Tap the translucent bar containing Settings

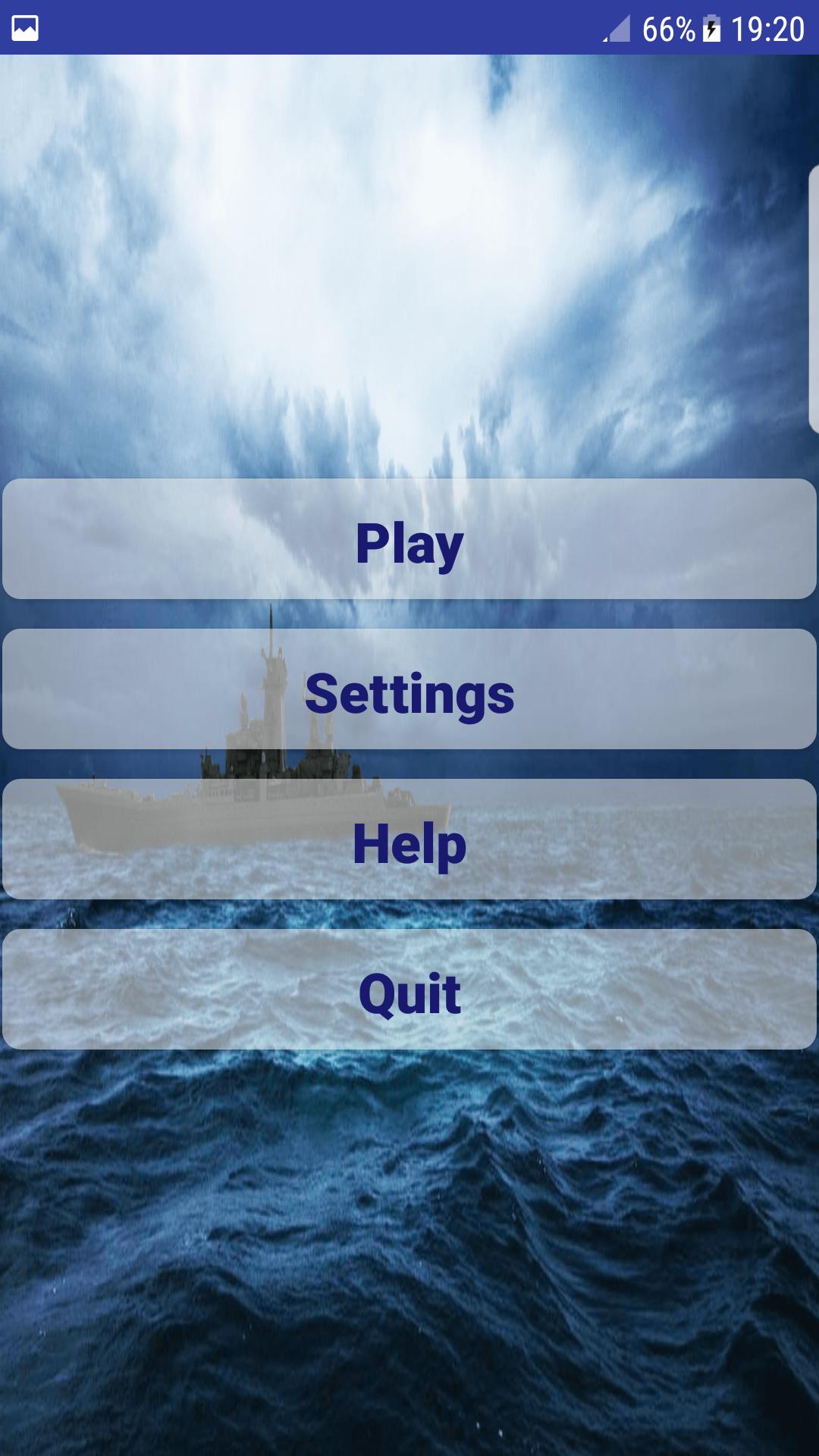point(409,692)
